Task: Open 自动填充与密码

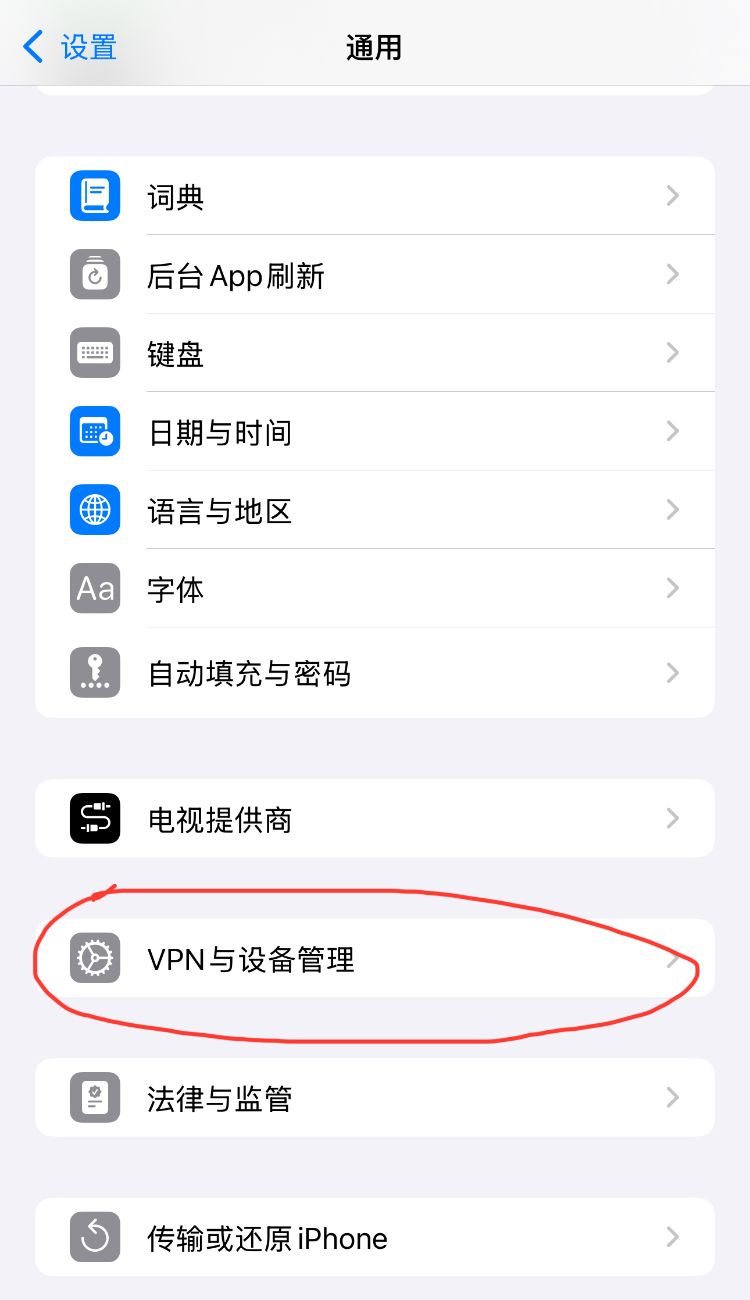Action: pos(375,673)
